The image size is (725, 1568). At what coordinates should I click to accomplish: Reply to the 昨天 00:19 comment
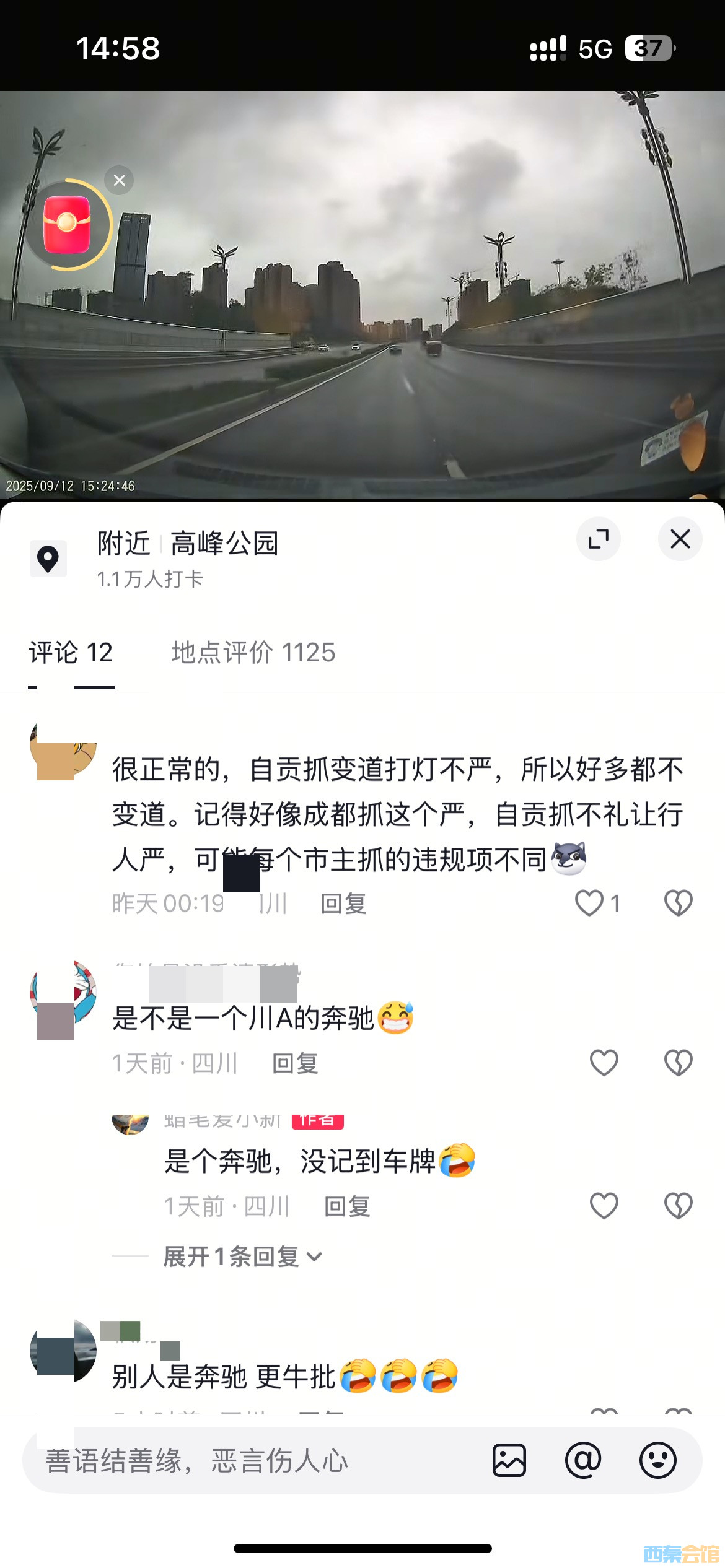[x=343, y=904]
